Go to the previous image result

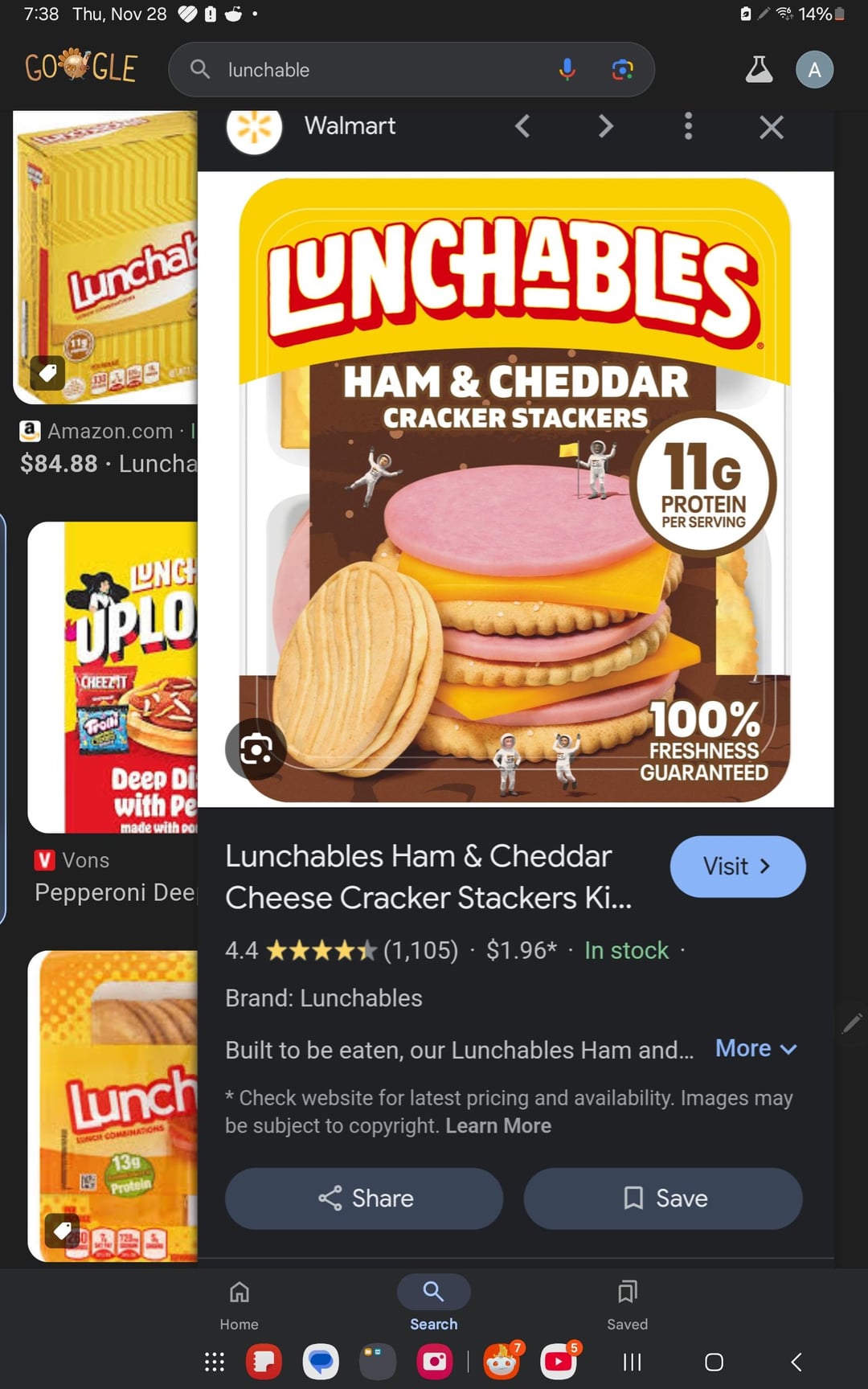522,126
